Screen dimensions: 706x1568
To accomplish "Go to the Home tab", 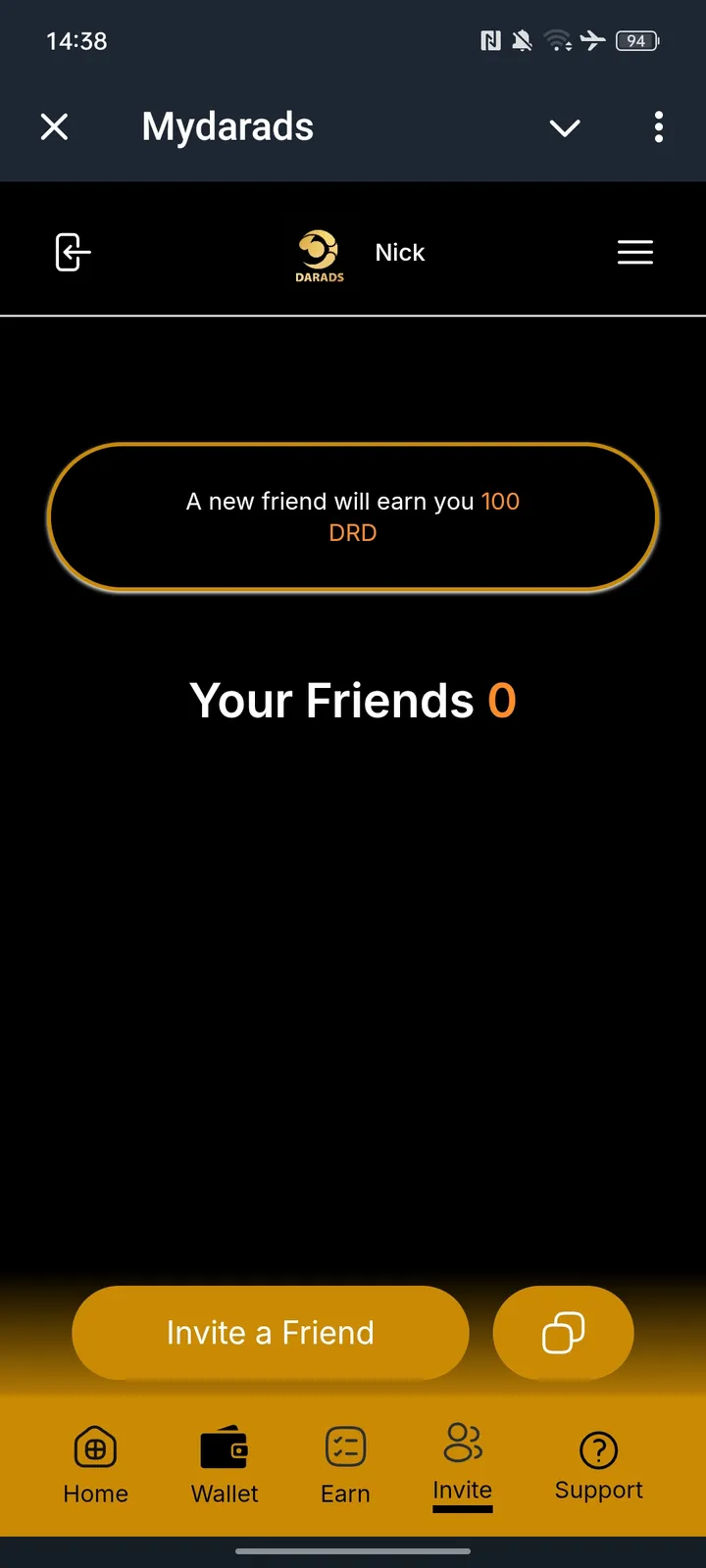I will click(95, 1465).
